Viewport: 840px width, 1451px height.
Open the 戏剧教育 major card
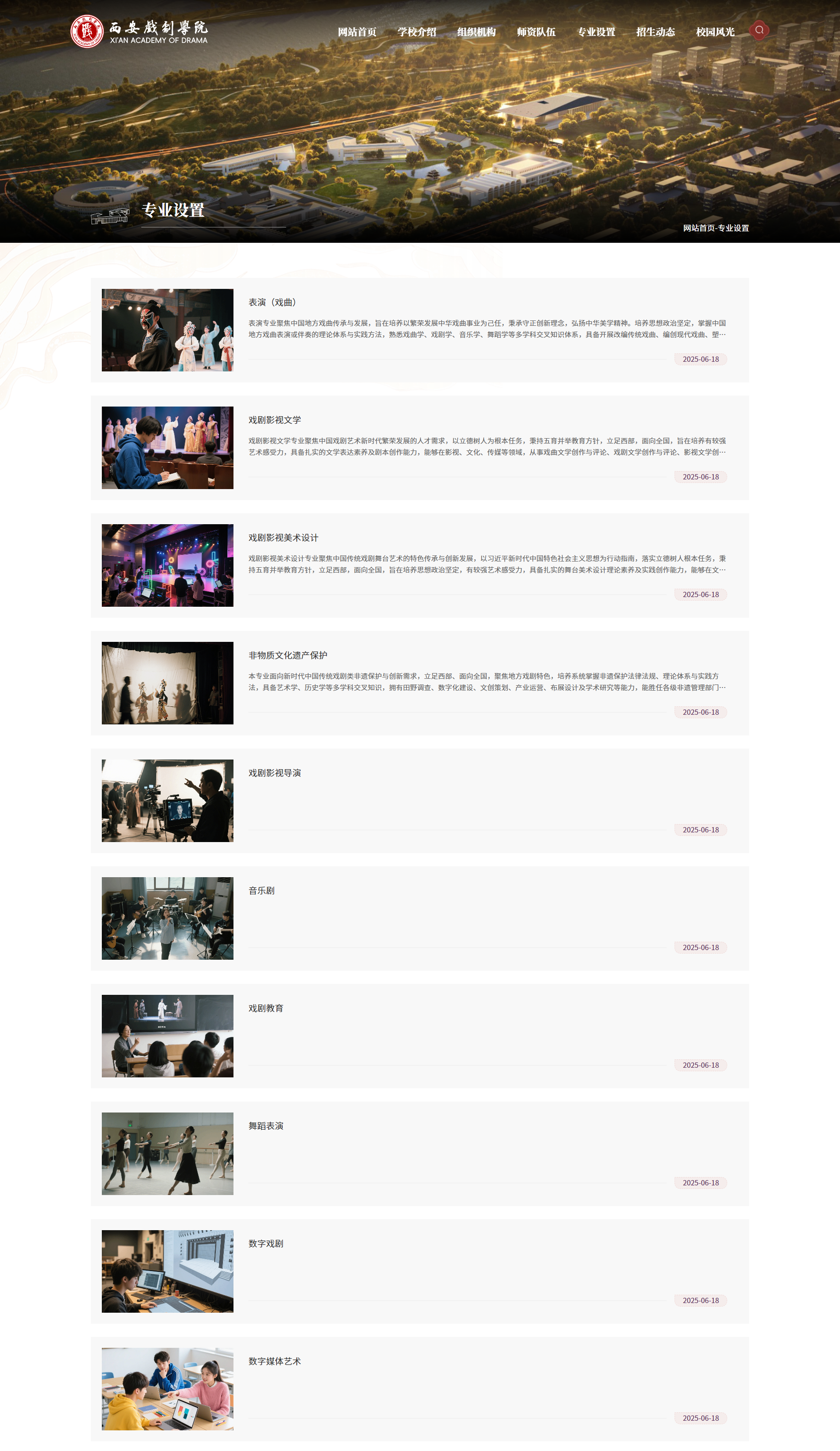[266, 1008]
